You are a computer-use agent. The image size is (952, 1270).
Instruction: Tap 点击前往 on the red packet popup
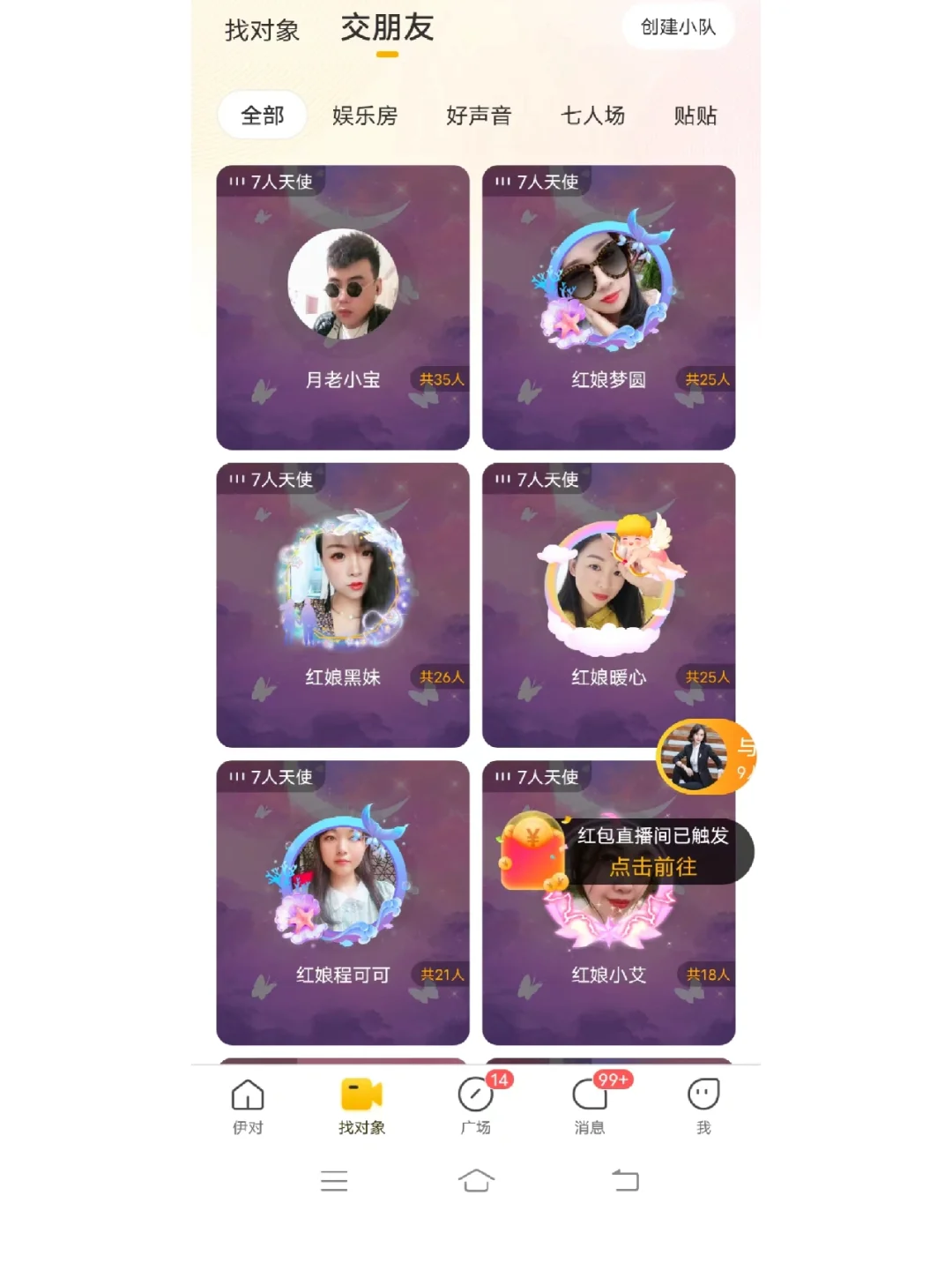click(x=652, y=867)
